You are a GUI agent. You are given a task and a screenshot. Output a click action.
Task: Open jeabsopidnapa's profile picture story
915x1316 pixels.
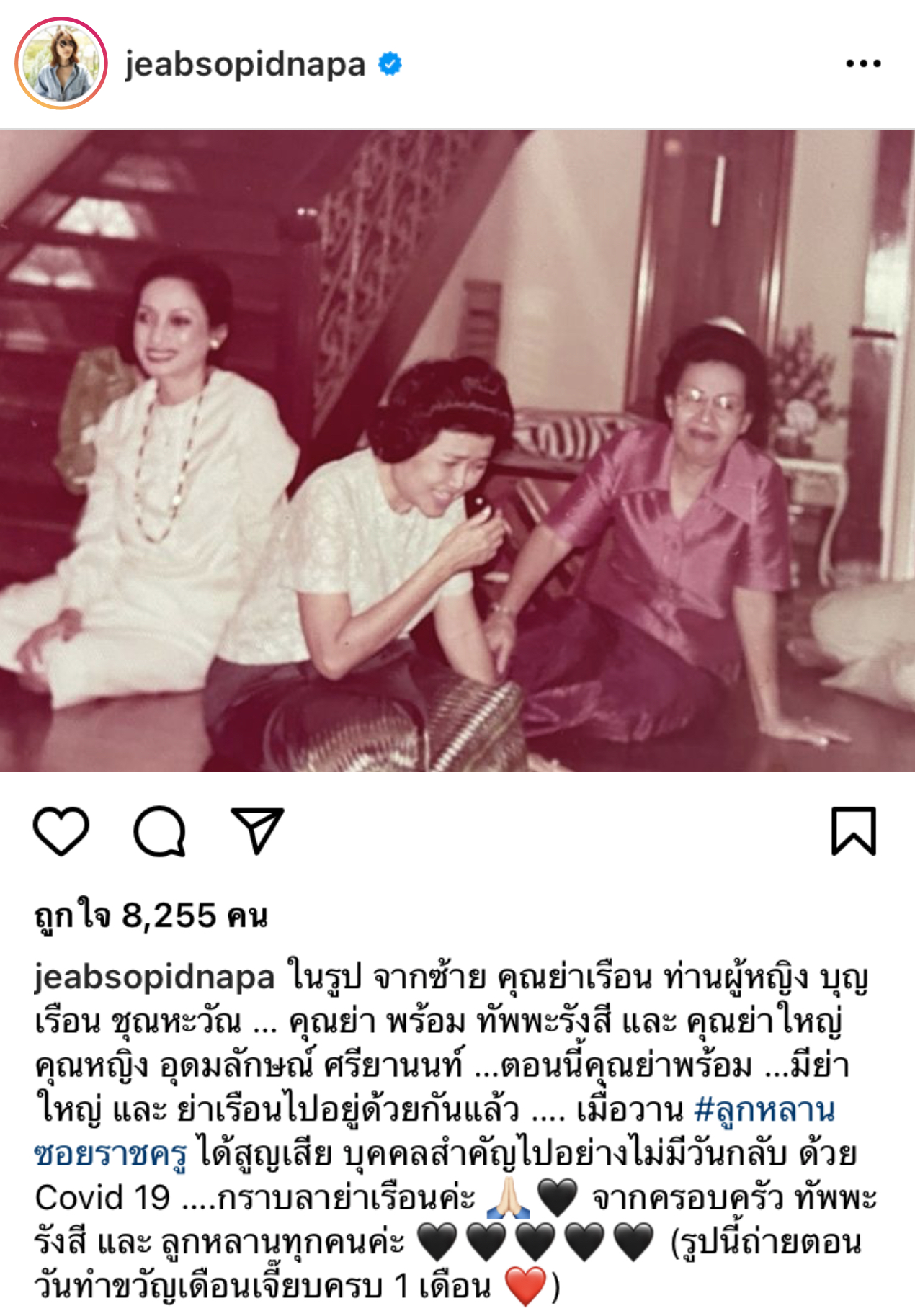61,64
